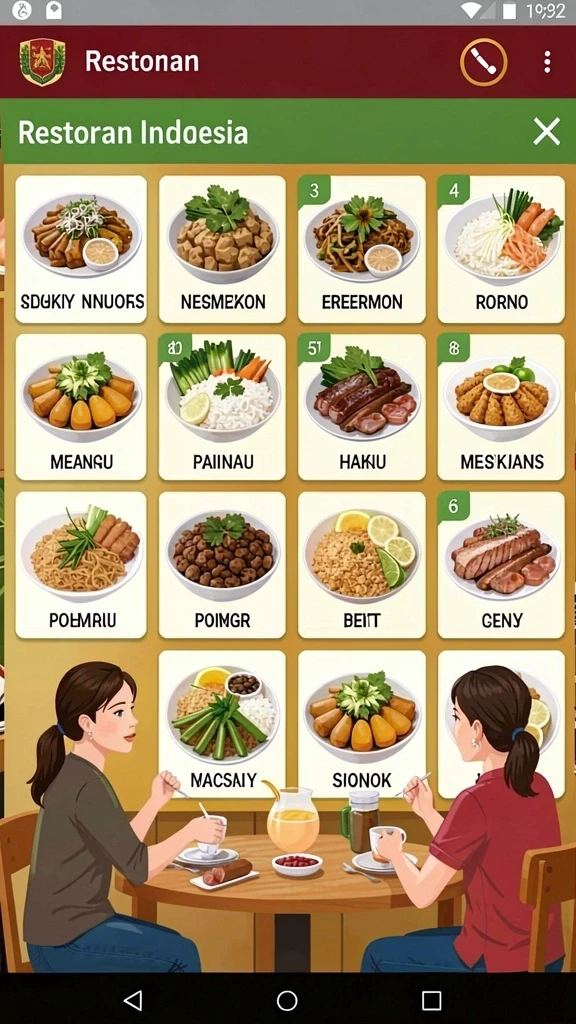
Task: Open the POHMRIU noodle dish
Action: click(82, 565)
